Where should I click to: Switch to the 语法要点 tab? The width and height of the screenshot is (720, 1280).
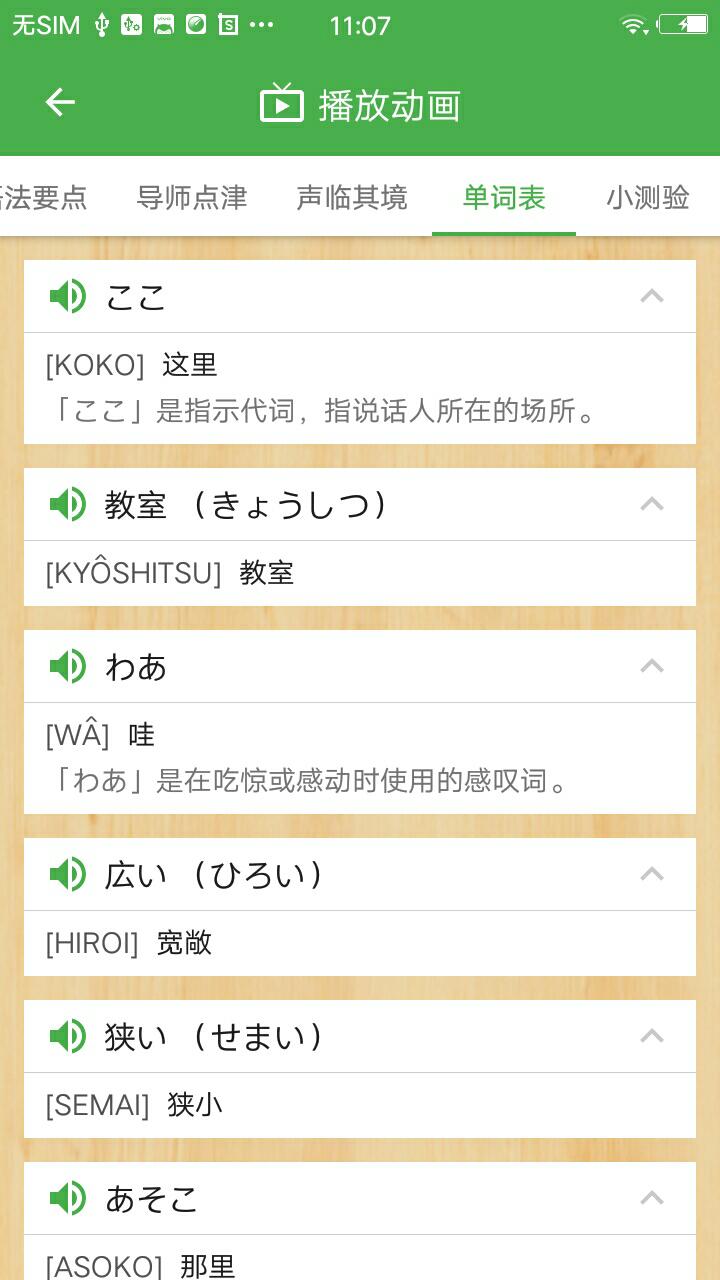[45, 197]
